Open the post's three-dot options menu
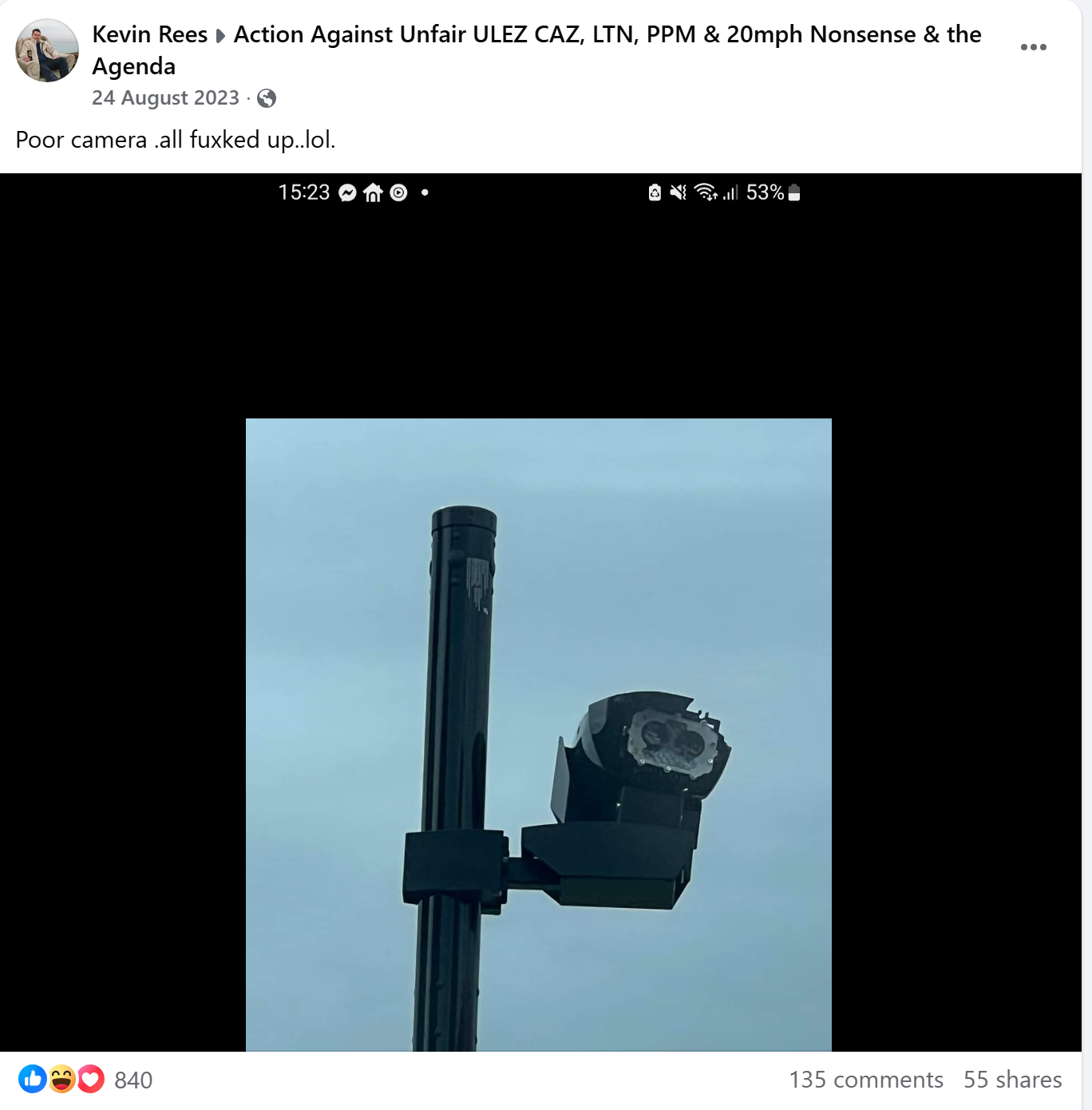 [1033, 47]
